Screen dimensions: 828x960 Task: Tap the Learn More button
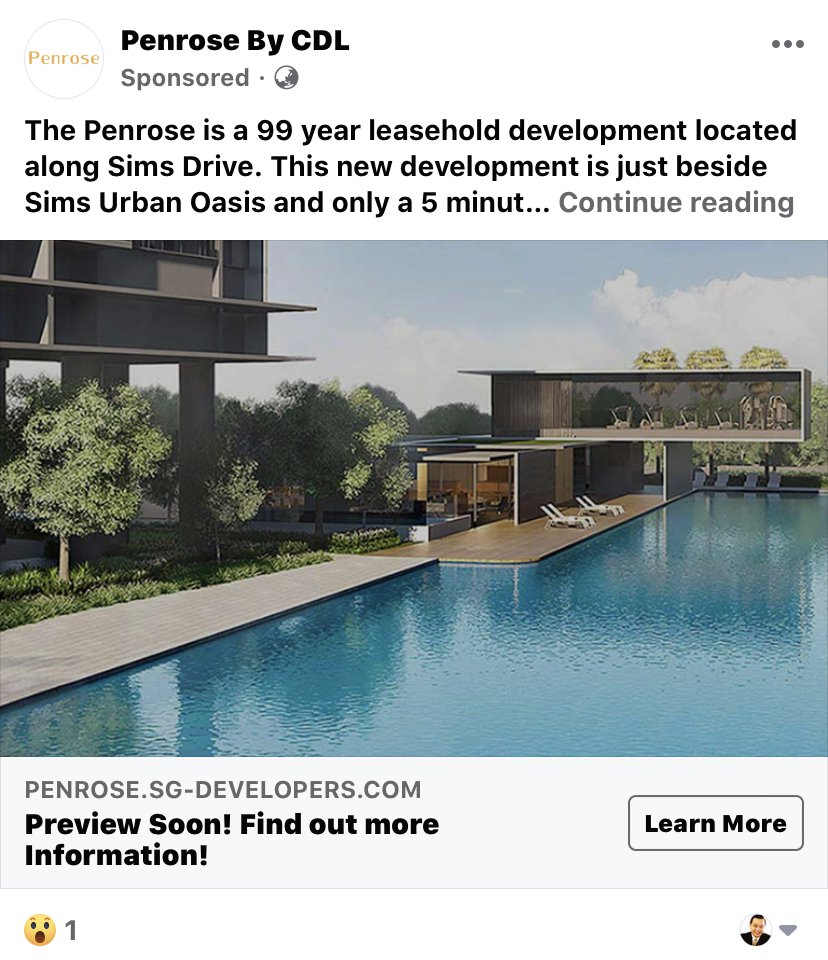coord(715,823)
